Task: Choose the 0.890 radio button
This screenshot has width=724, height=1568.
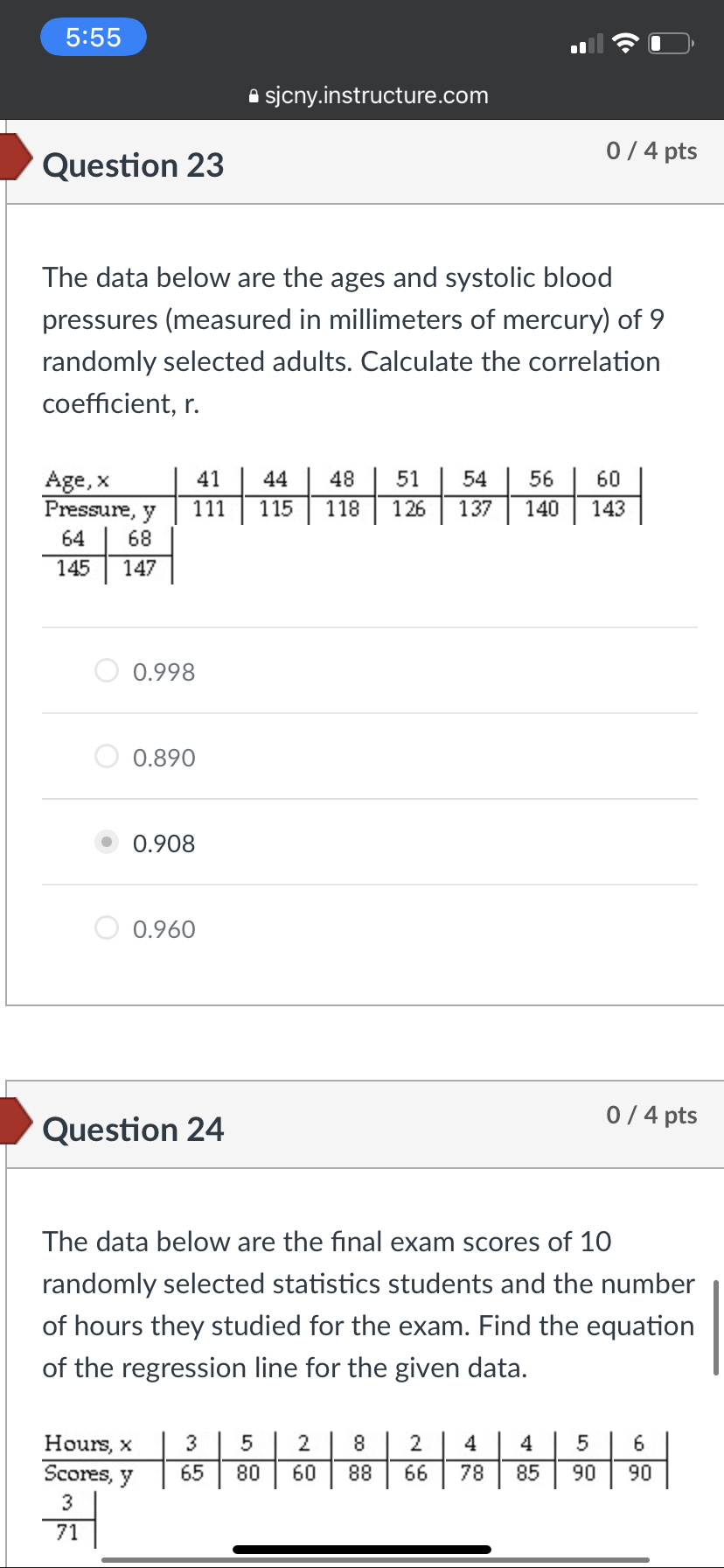Action: [107, 757]
